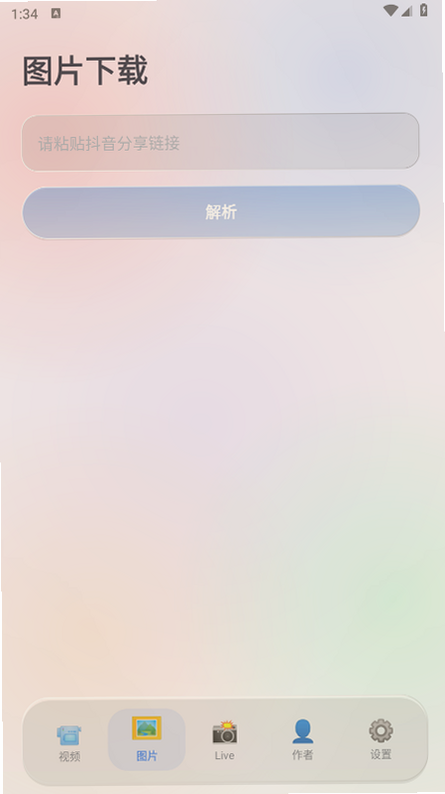Tap the Douyin share link input field
The width and height of the screenshot is (445, 794).
tap(220, 142)
